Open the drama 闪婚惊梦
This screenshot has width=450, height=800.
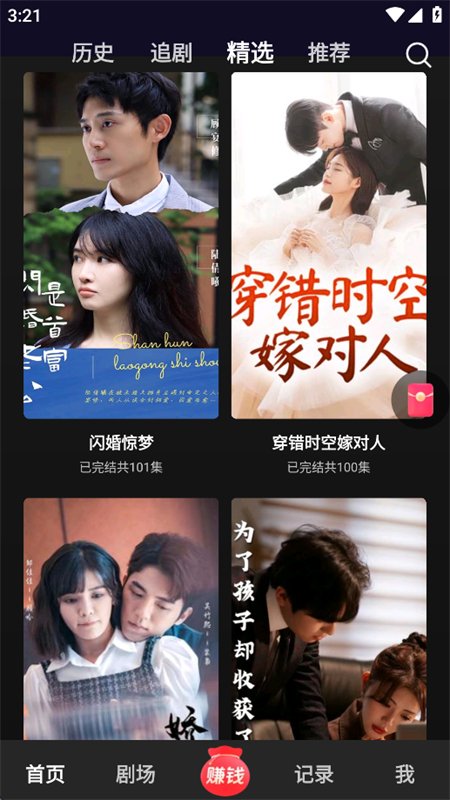click(x=121, y=245)
